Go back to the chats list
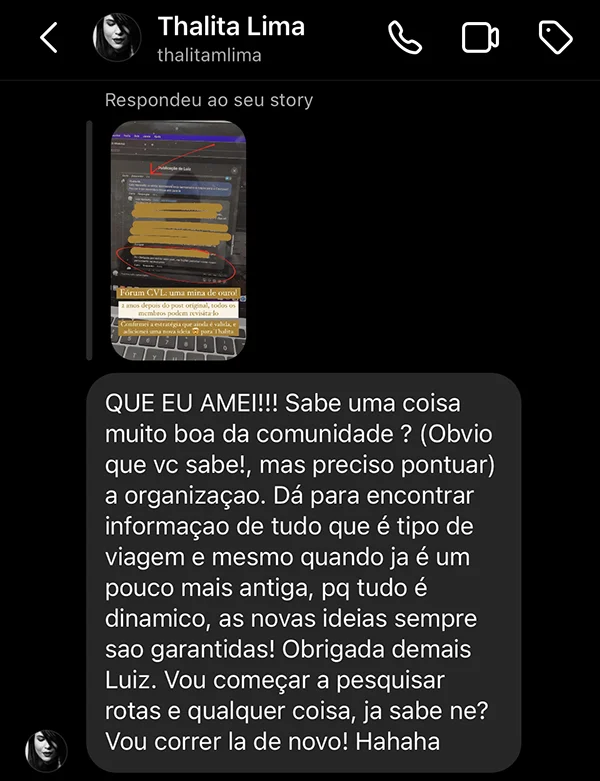This screenshot has width=600, height=781. pos(48,38)
